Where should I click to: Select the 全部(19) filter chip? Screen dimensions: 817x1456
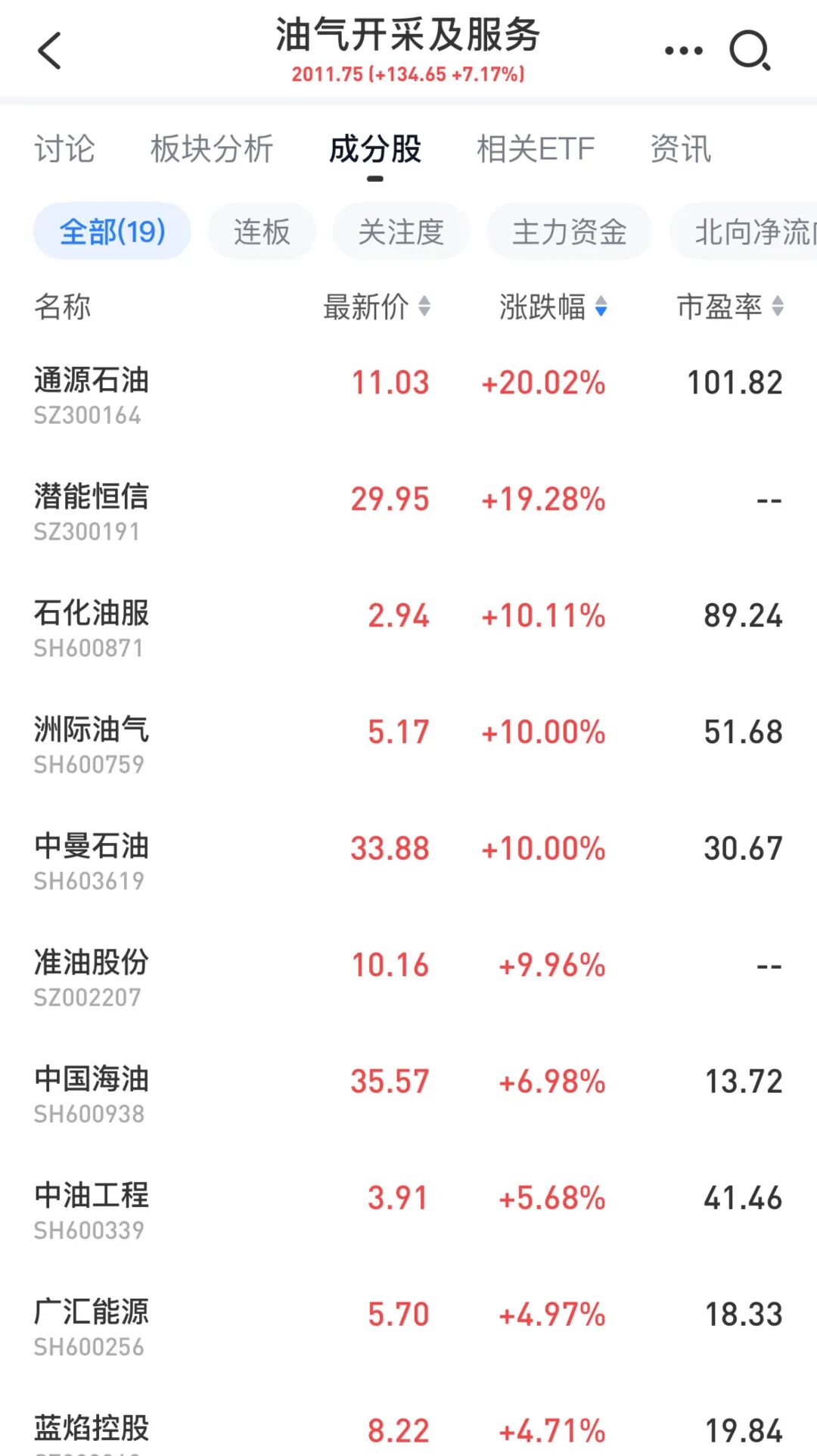pyautogui.click(x=112, y=232)
